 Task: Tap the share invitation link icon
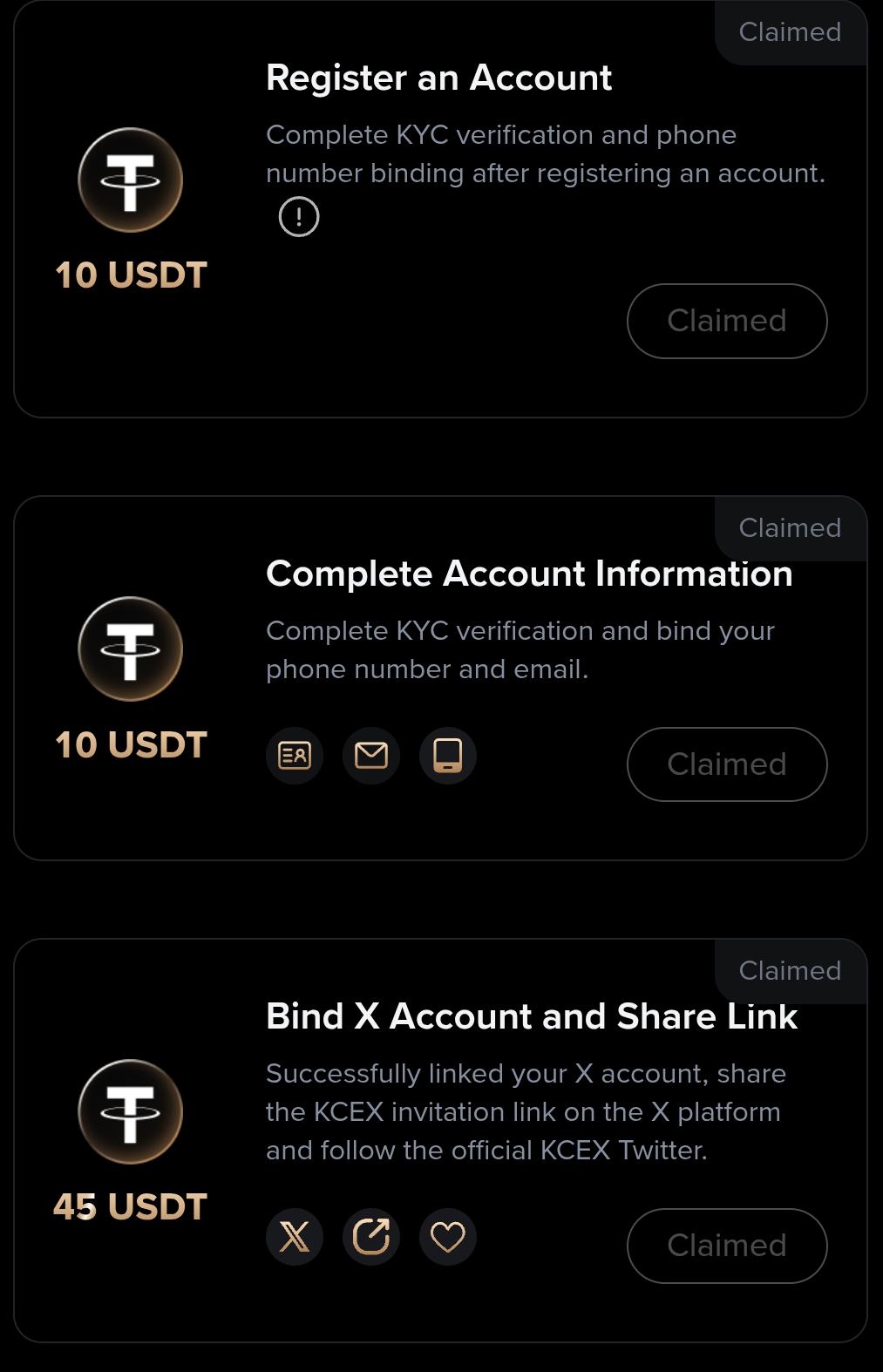[371, 1237]
